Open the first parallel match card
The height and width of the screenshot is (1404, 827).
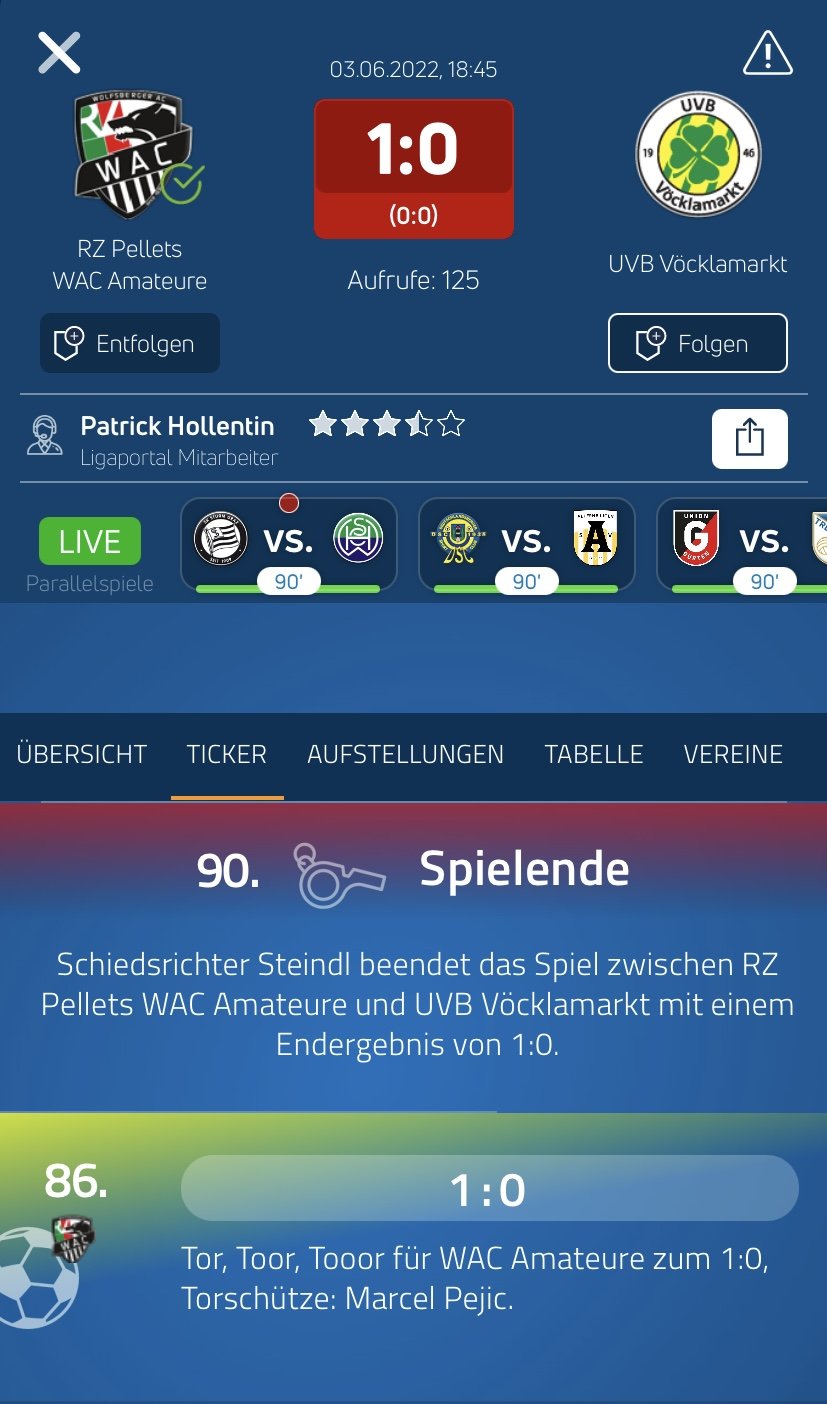[x=289, y=544]
